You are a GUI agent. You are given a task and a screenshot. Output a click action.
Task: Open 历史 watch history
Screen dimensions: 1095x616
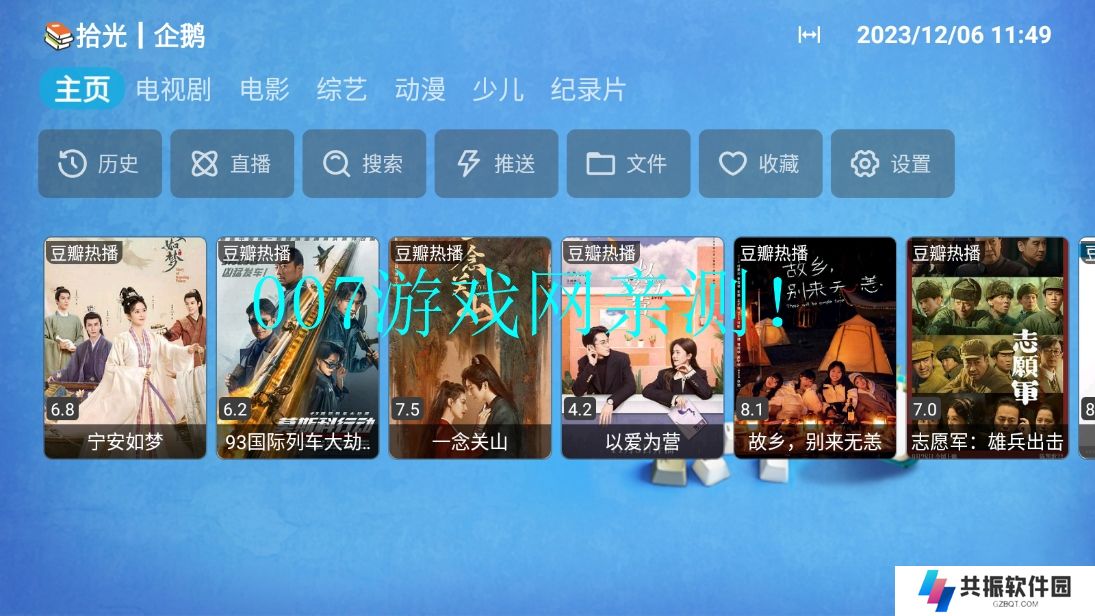[x=100, y=164]
